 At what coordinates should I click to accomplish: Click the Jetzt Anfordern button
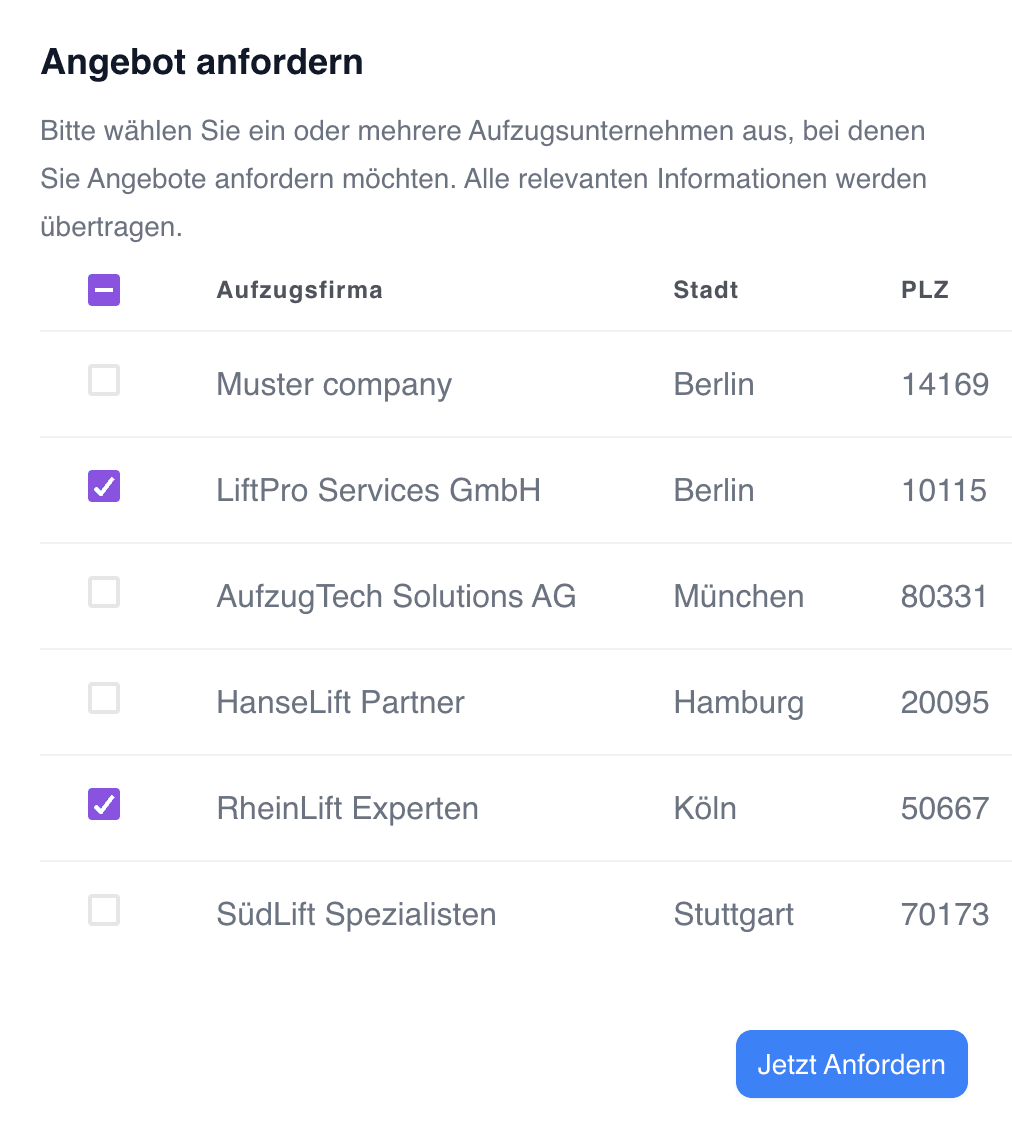(x=851, y=1063)
